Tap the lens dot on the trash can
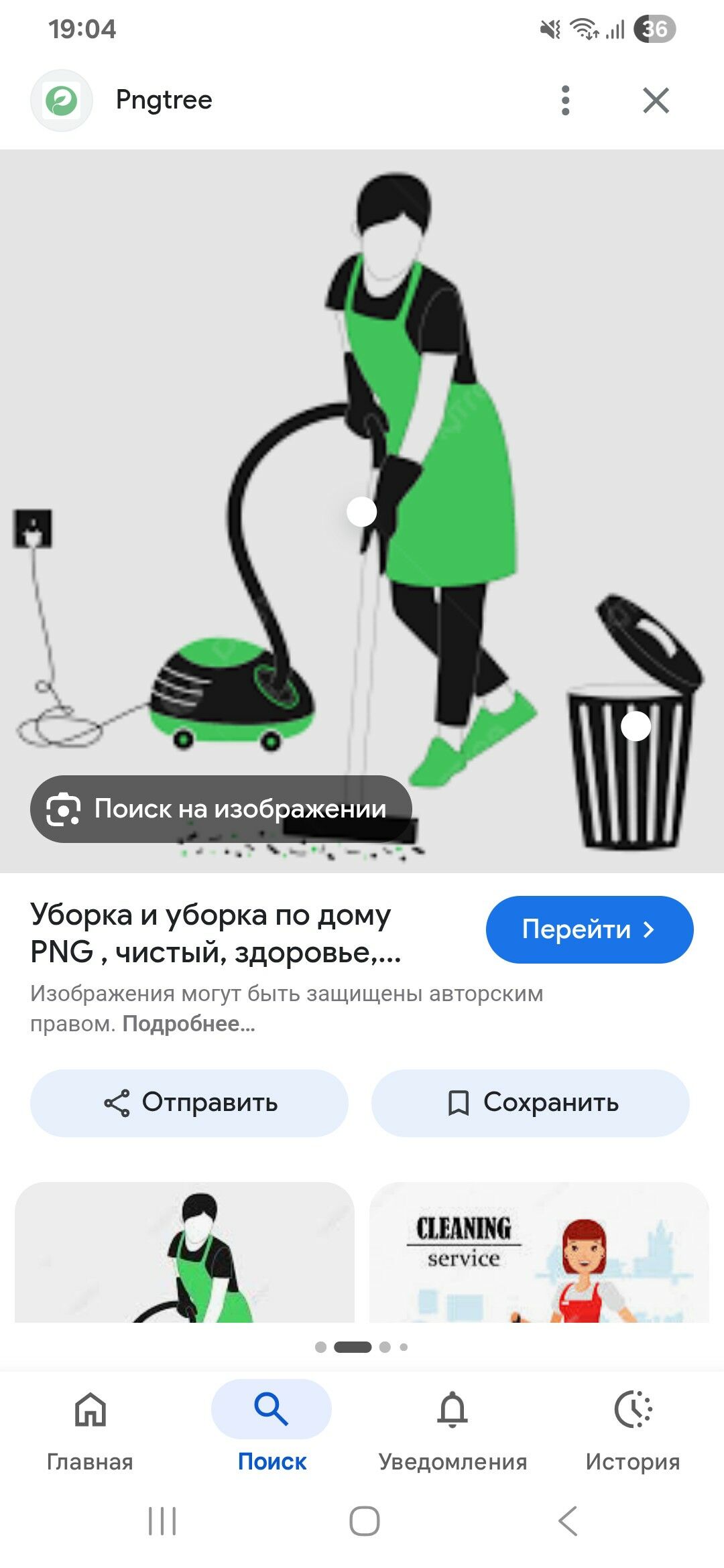Image resolution: width=724 pixels, height=1568 pixels. 636,726
